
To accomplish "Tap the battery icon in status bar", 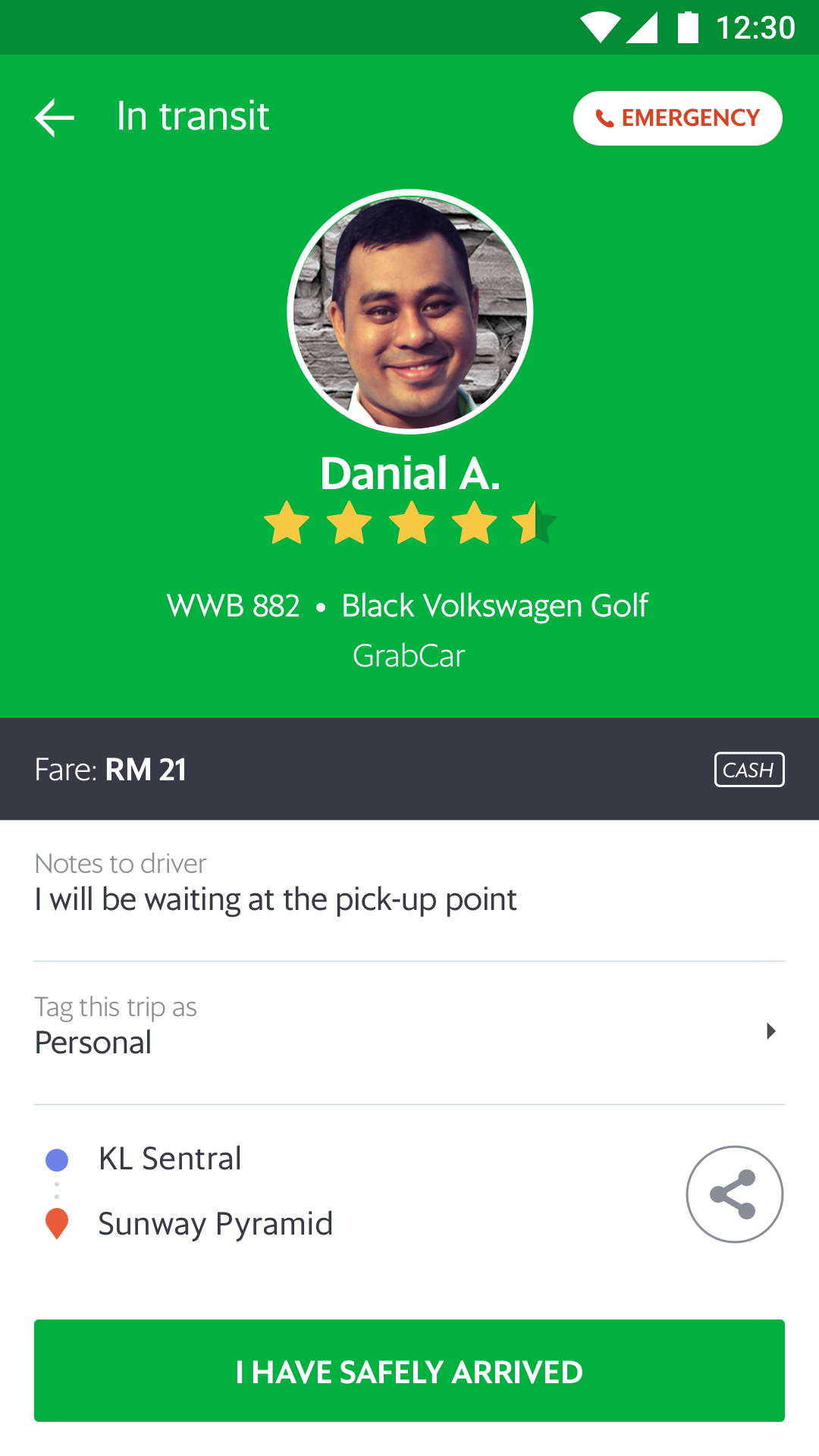I will pyautogui.click(x=686, y=27).
